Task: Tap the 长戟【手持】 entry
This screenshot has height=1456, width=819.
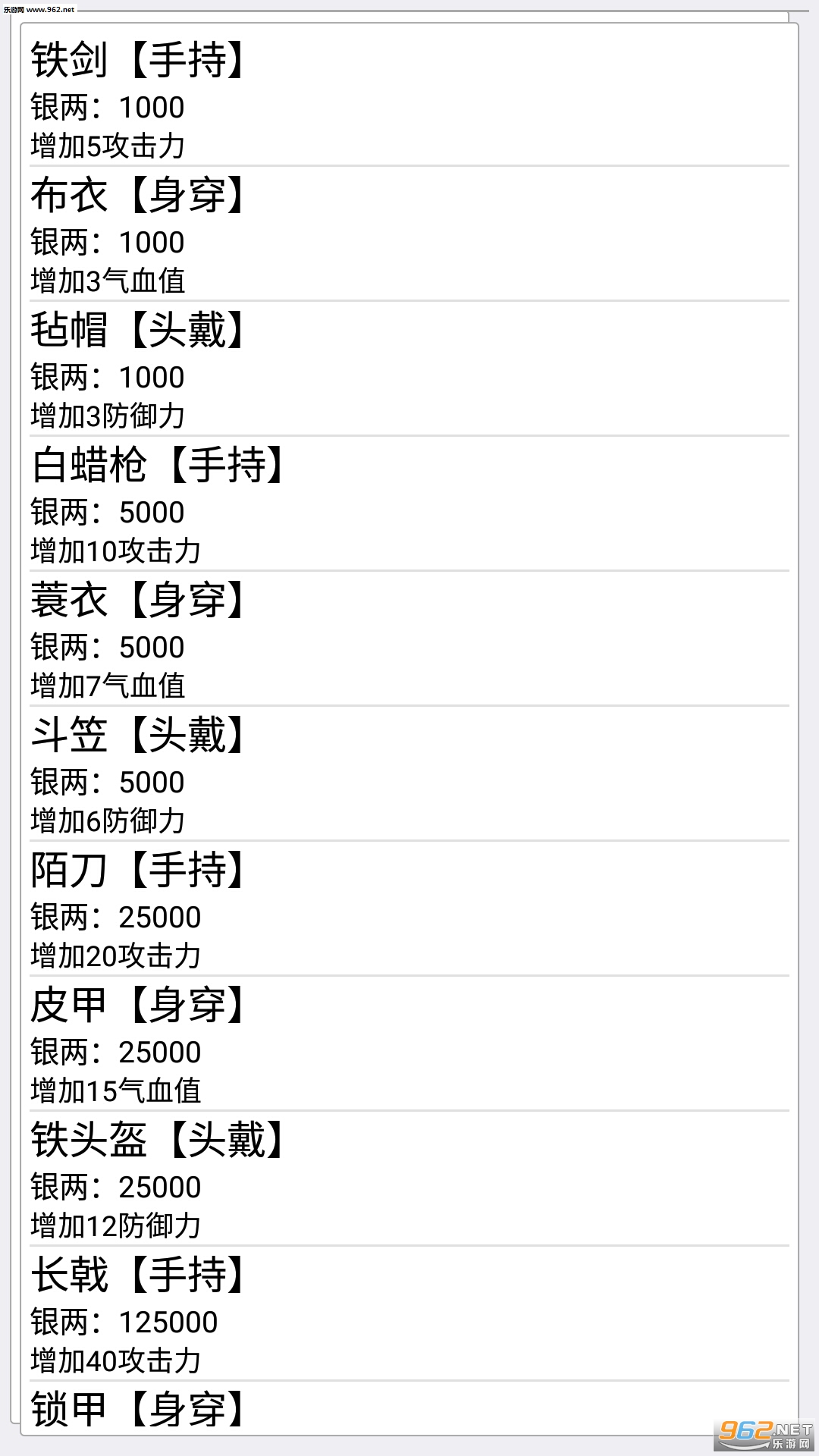Action: click(409, 1313)
